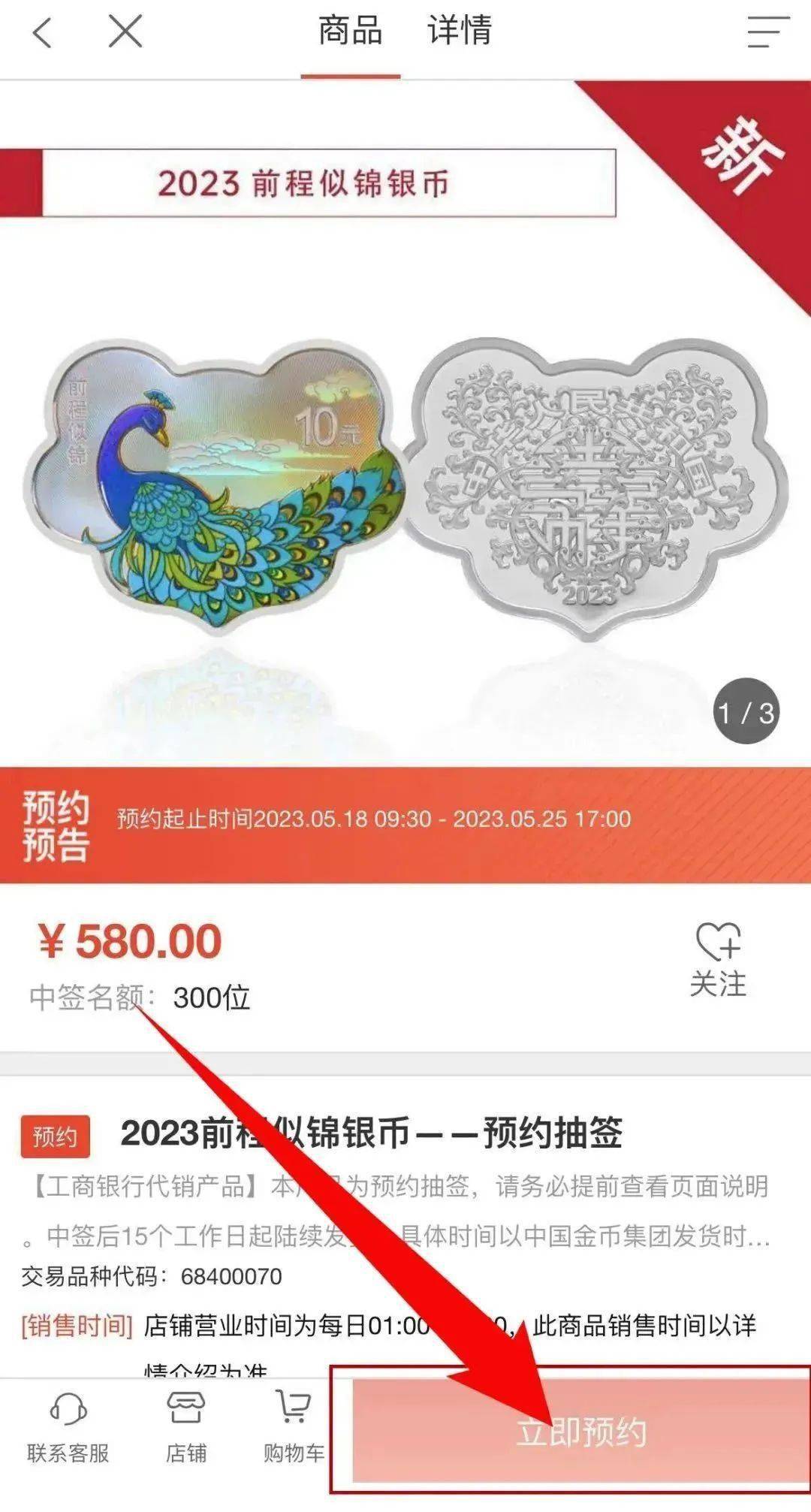This screenshot has width=811, height=1512.
Task: Open the 店铺 store page
Action: (185, 1429)
